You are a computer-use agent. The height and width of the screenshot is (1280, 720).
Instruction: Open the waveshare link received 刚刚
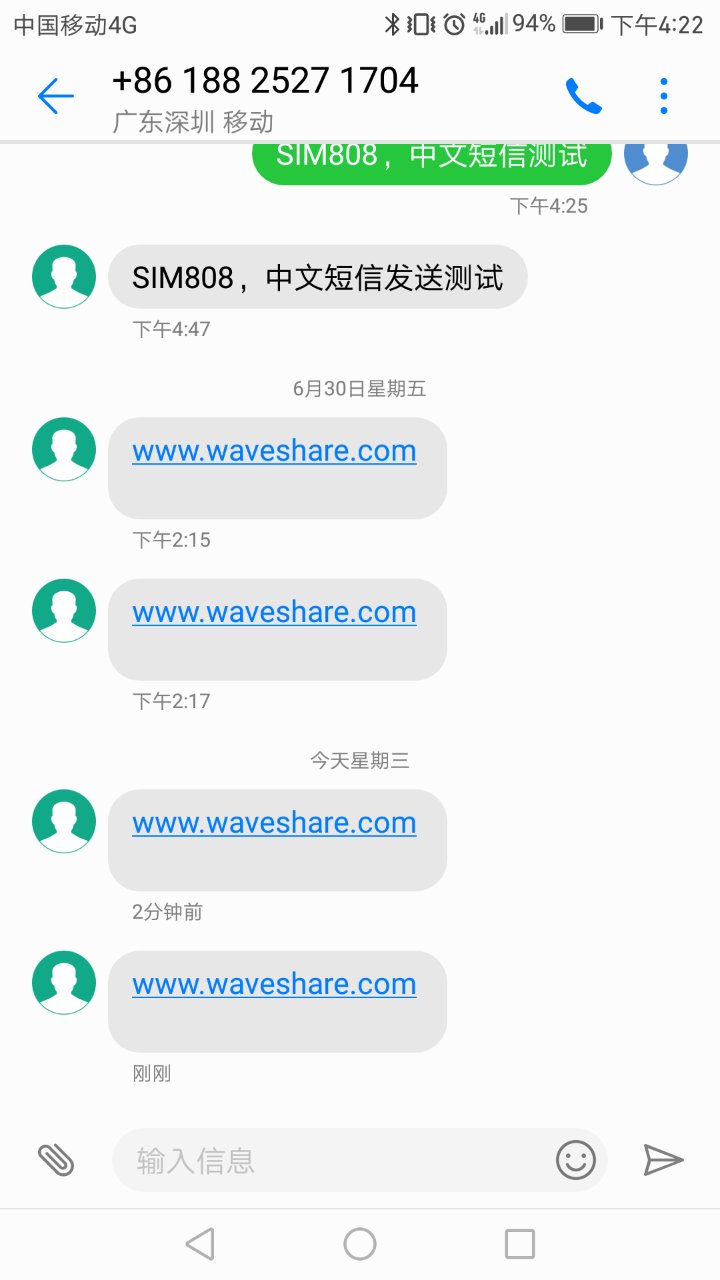(274, 984)
